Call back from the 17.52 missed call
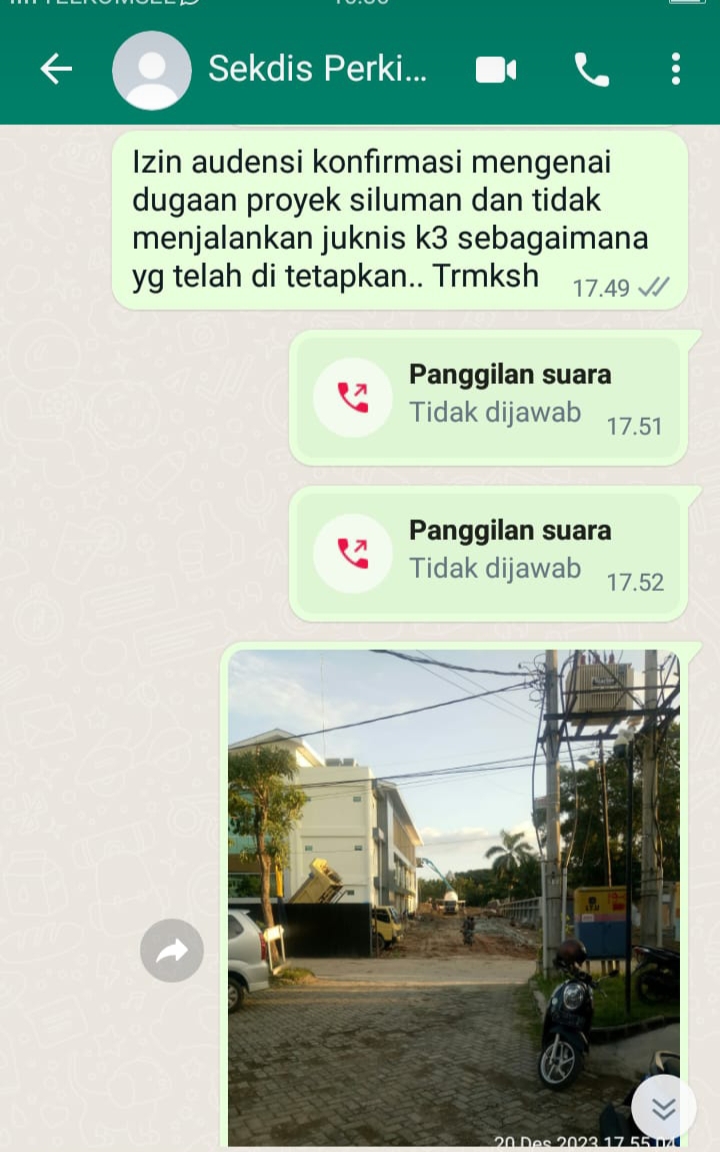The width and height of the screenshot is (720, 1152). tap(351, 554)
